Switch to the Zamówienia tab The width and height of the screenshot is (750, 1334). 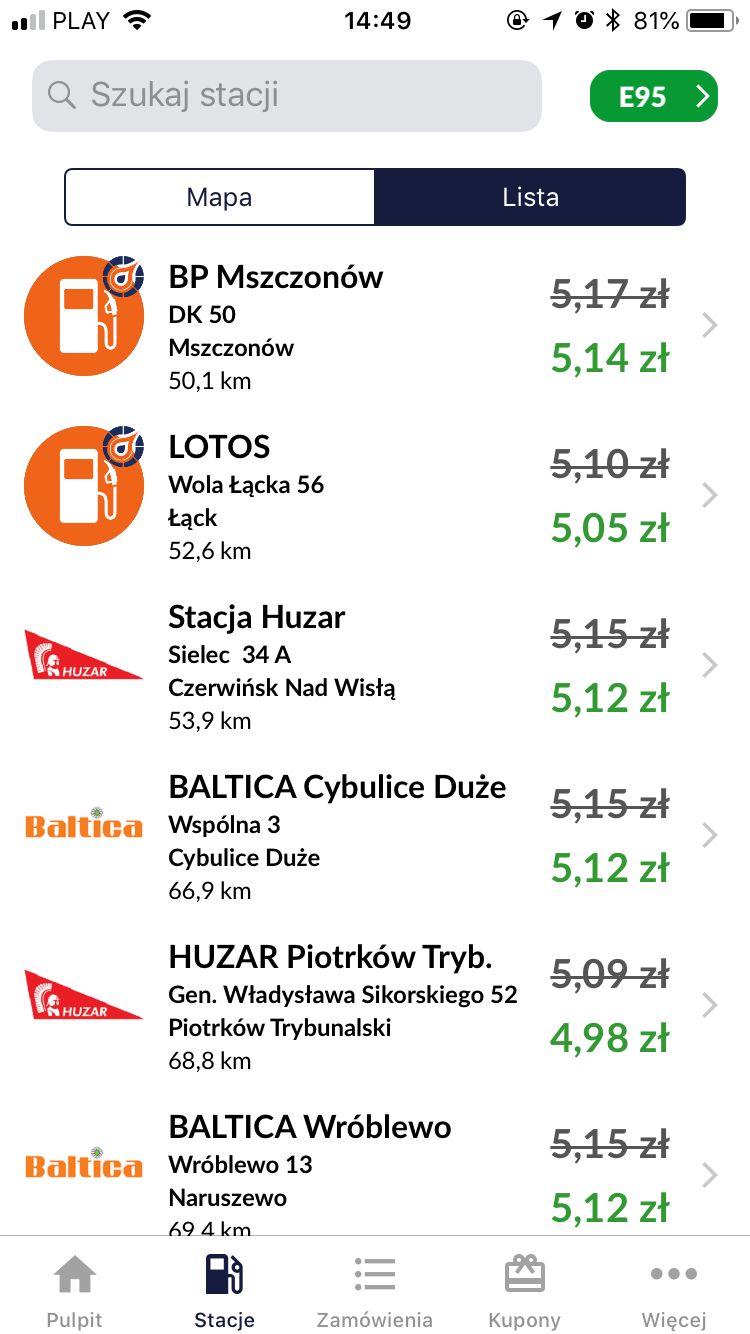tap(375, 1290)
